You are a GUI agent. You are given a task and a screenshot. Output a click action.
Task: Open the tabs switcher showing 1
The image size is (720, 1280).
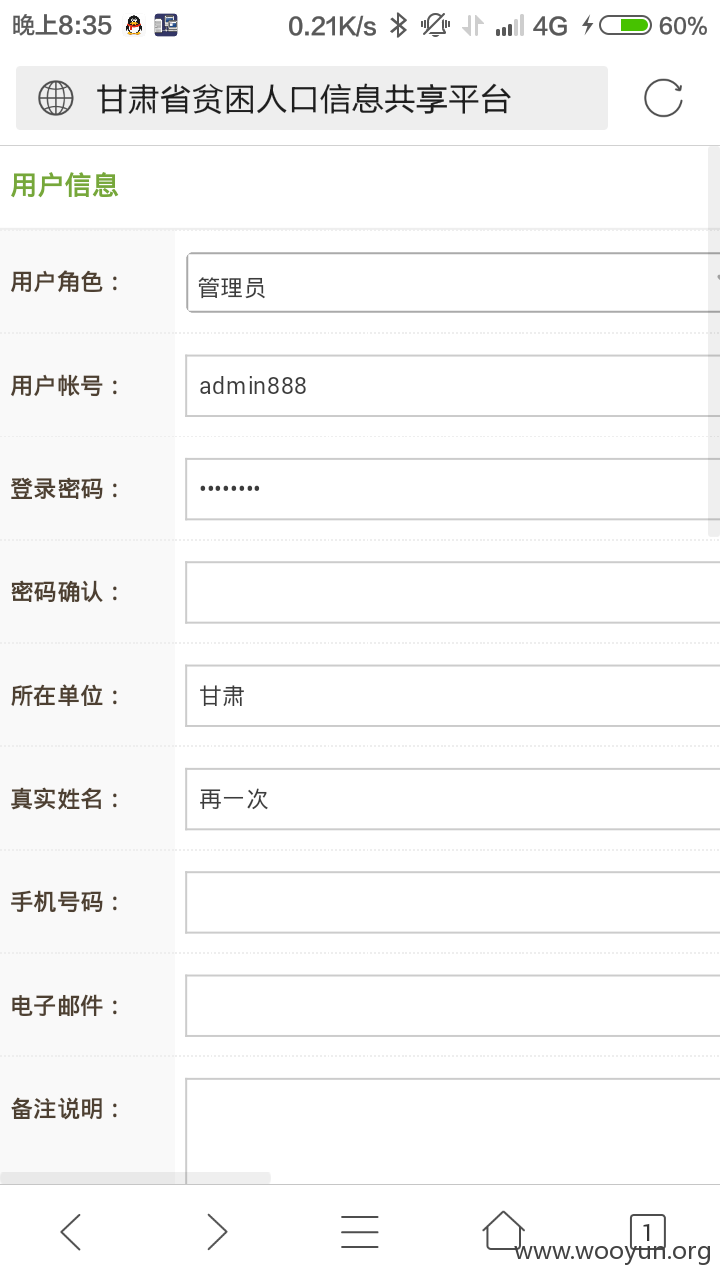point(647,1231)
